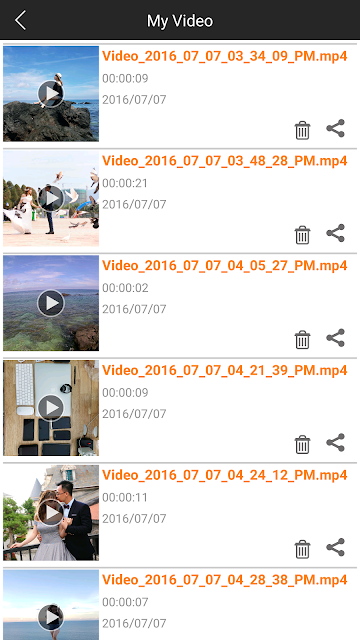Play the 04_28_38_PM video thumbnail
Screen dimensions: 360x640
click(x=51, y=605)
